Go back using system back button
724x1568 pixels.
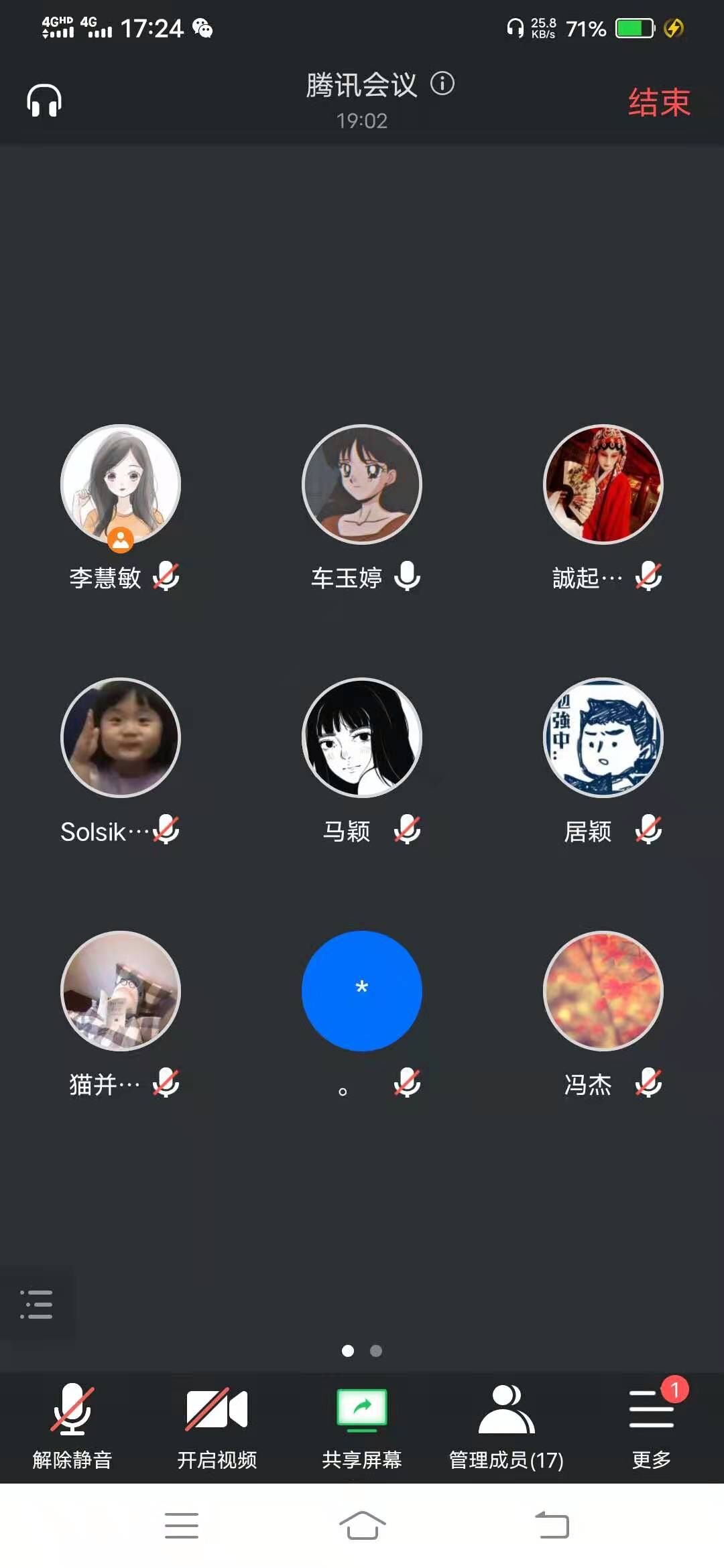click(552, 1526)
